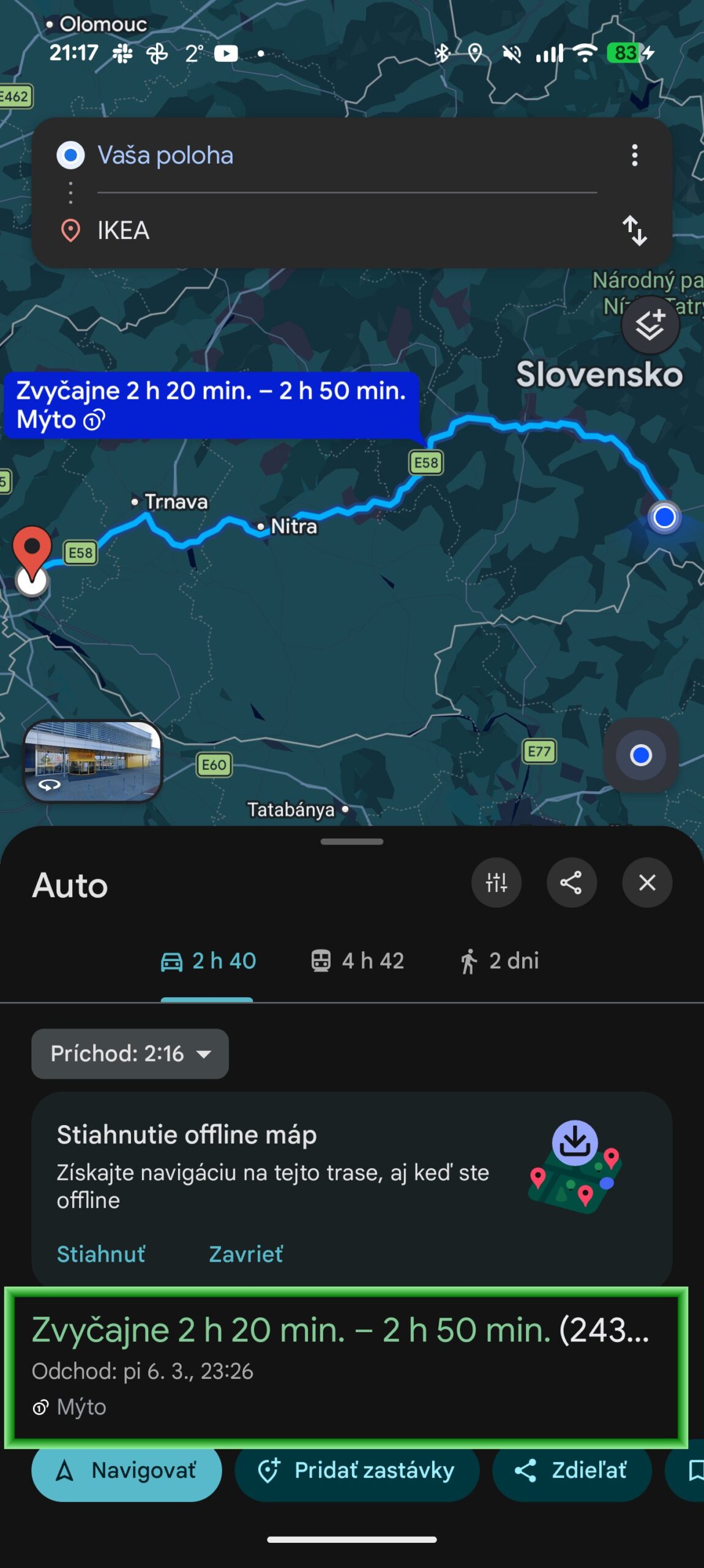Open the map layers button

[650, 325]
